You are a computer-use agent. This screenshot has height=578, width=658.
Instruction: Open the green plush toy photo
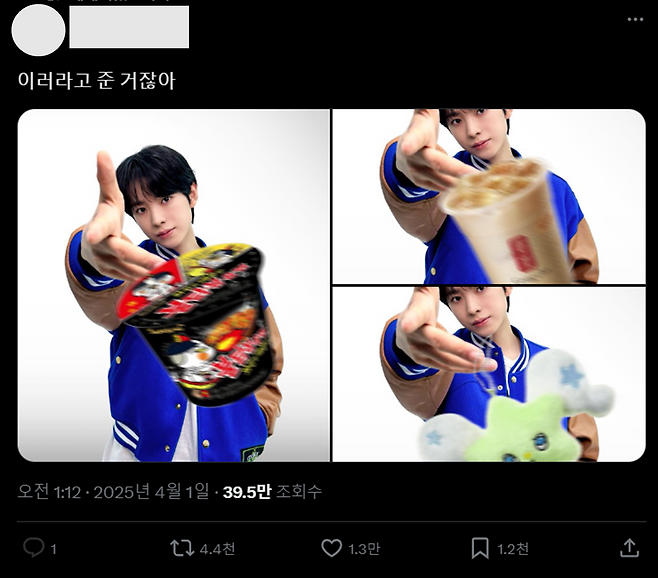[488, 374]
